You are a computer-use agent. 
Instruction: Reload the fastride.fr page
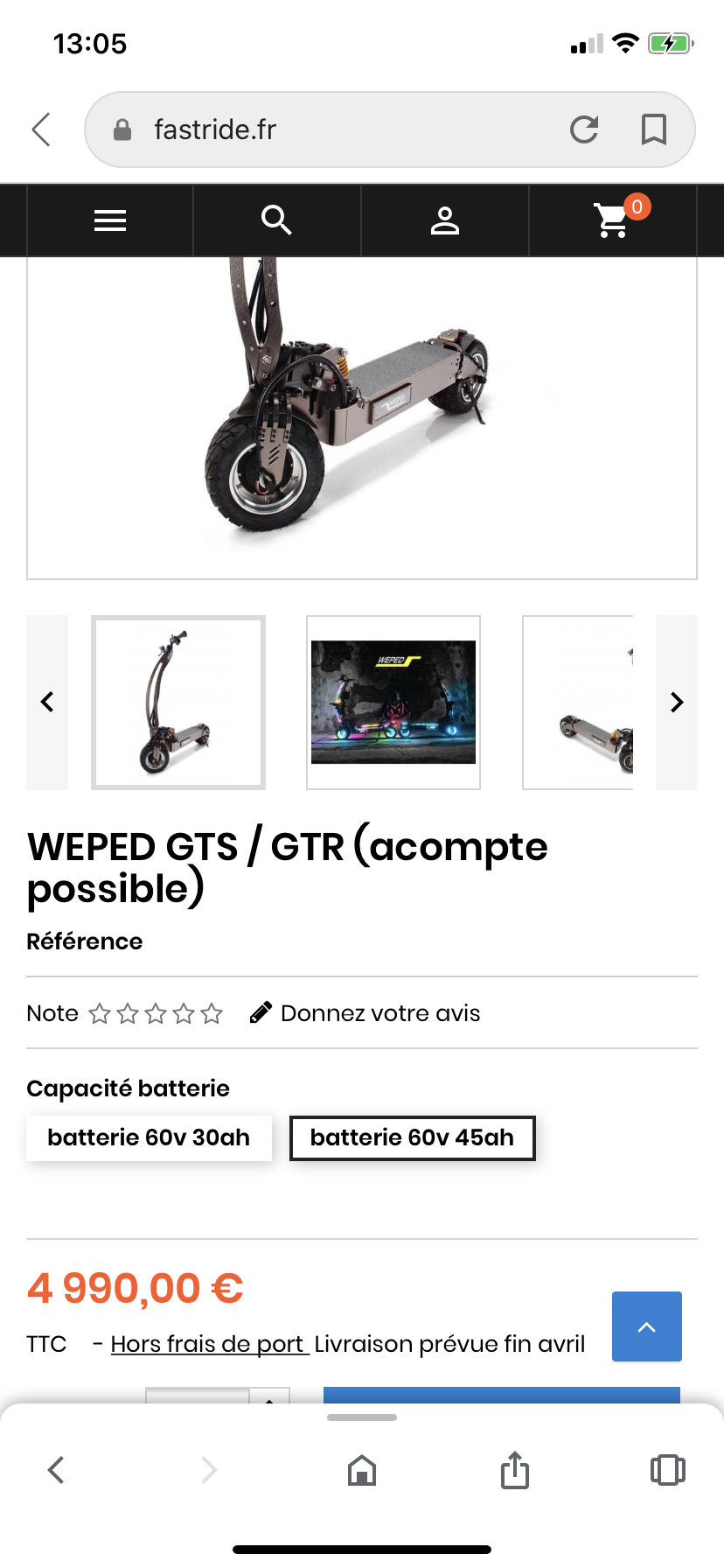[584, 129]
